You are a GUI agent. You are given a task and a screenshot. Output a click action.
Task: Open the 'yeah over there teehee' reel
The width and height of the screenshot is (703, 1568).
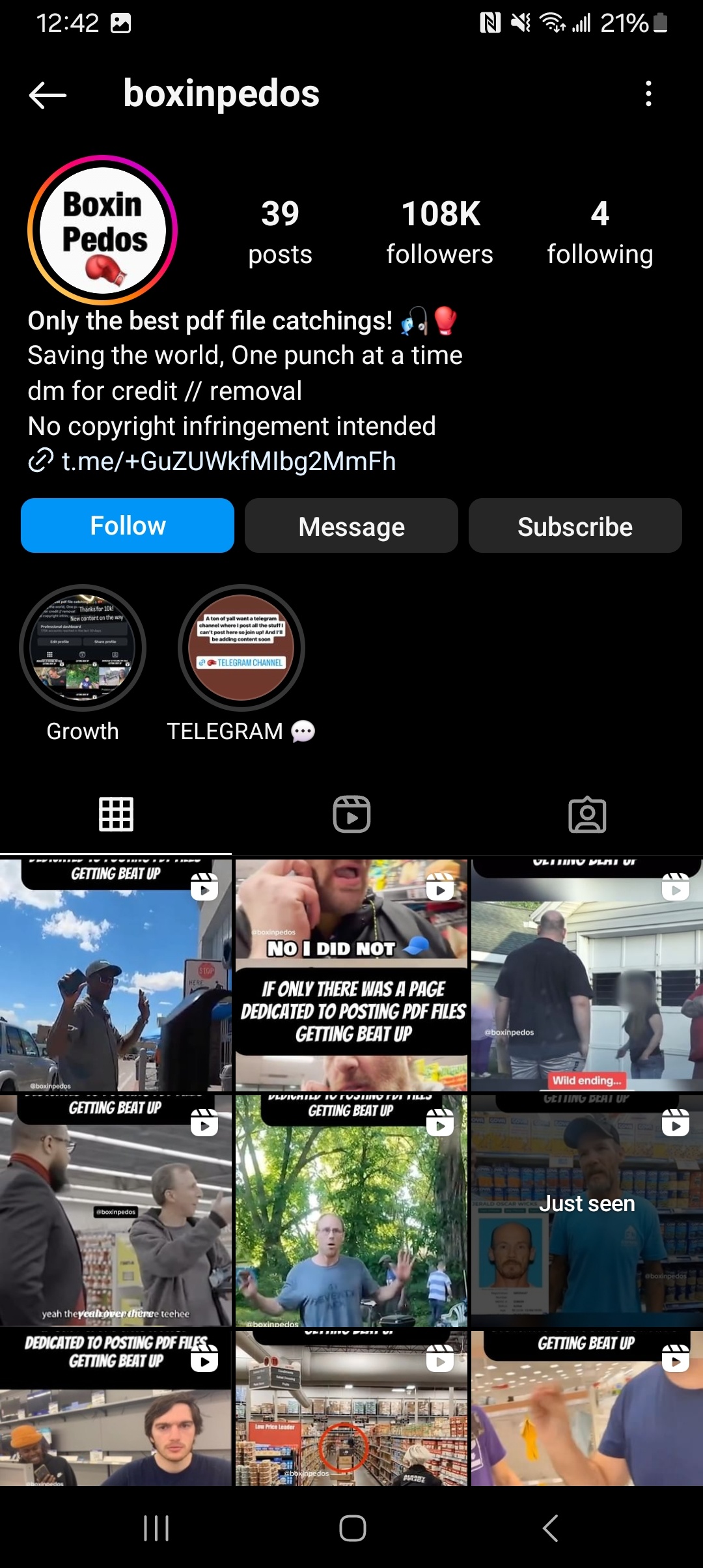(x=116, y=1211)
